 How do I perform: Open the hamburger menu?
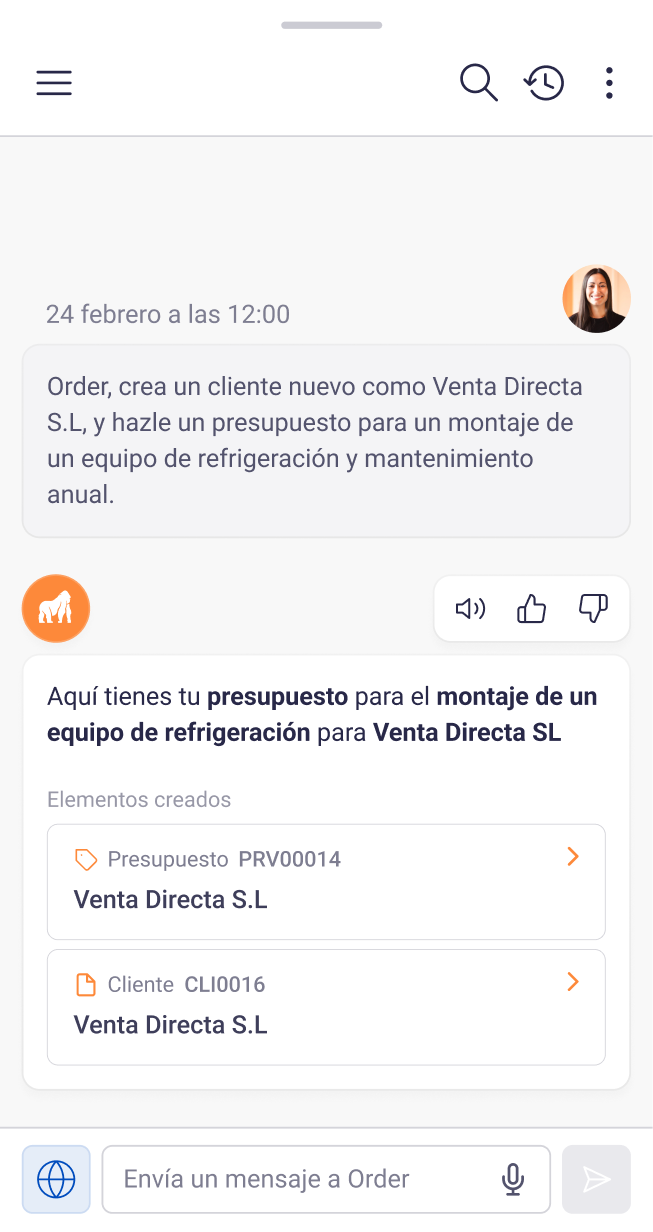54,83
